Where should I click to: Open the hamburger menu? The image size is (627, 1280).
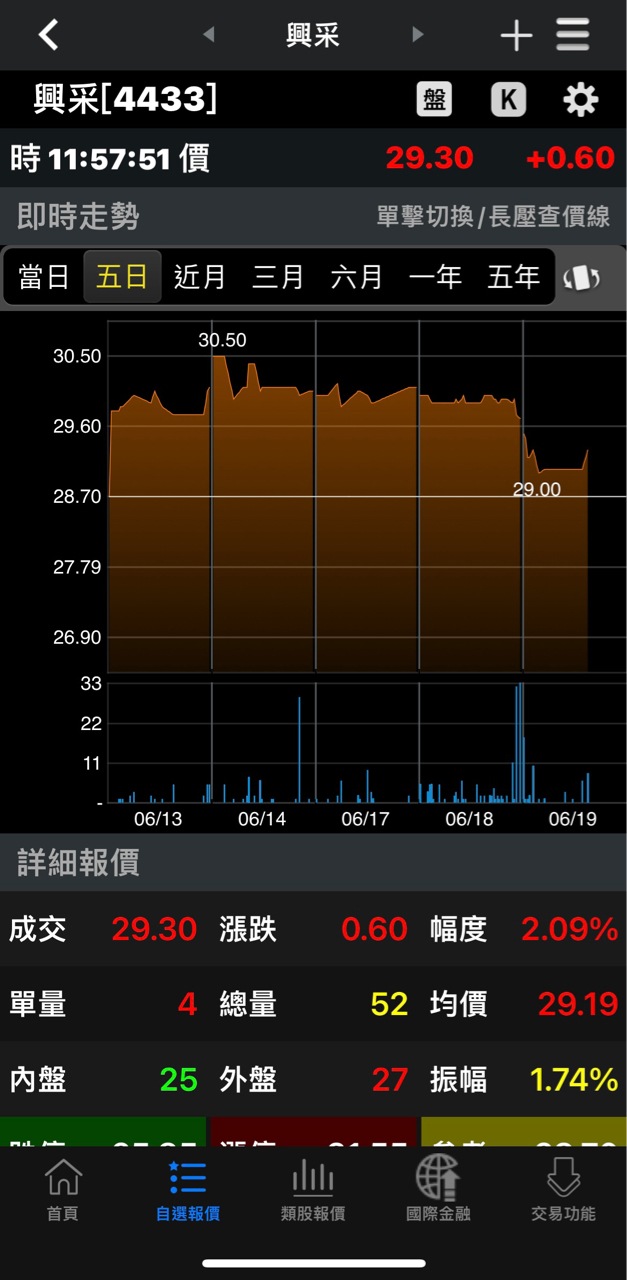pyautogui.click(x=573, y=35)
